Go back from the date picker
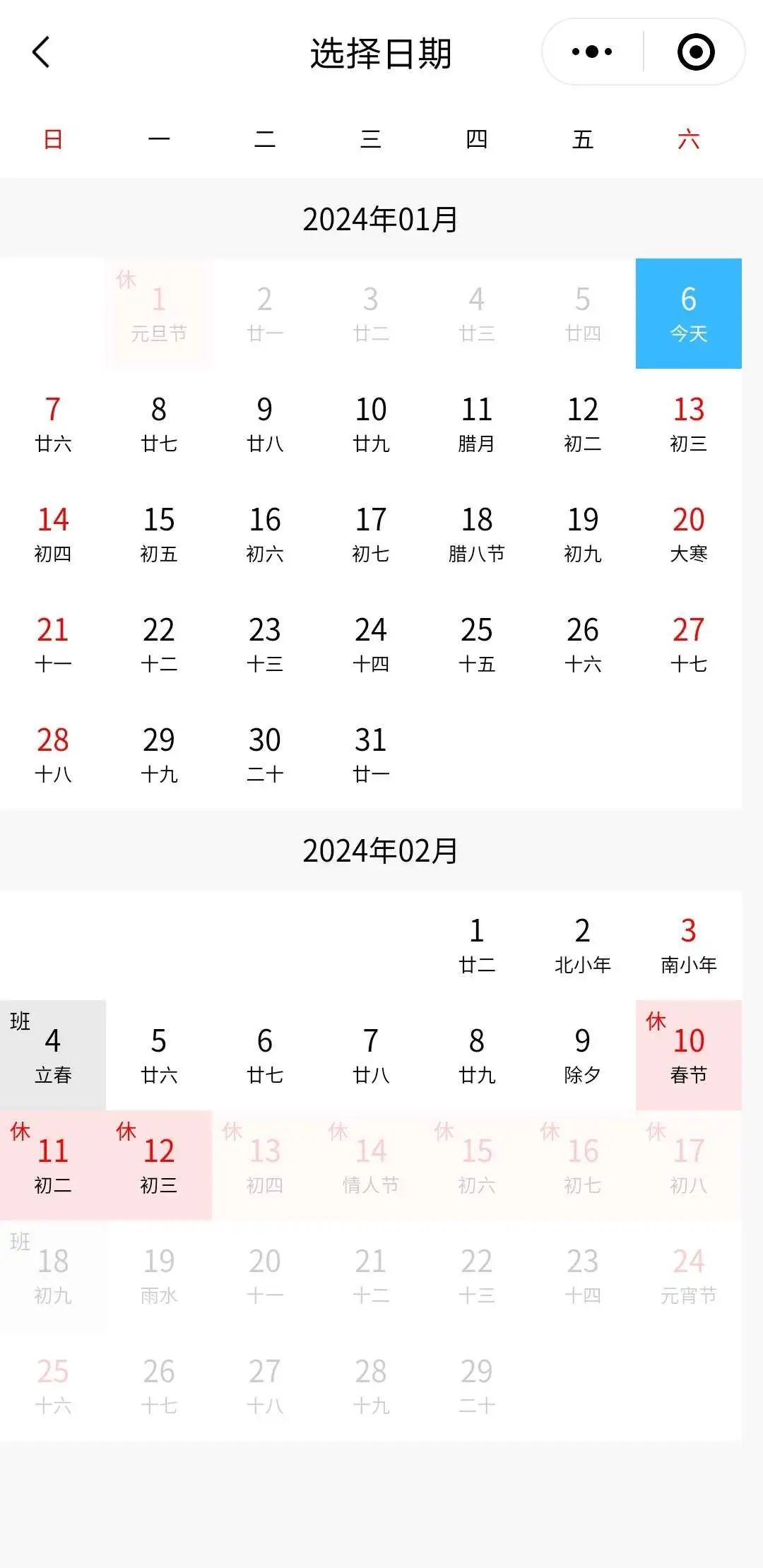This screenshot has height=1568, width=763. pyautogui.click(x=41, y=52)
